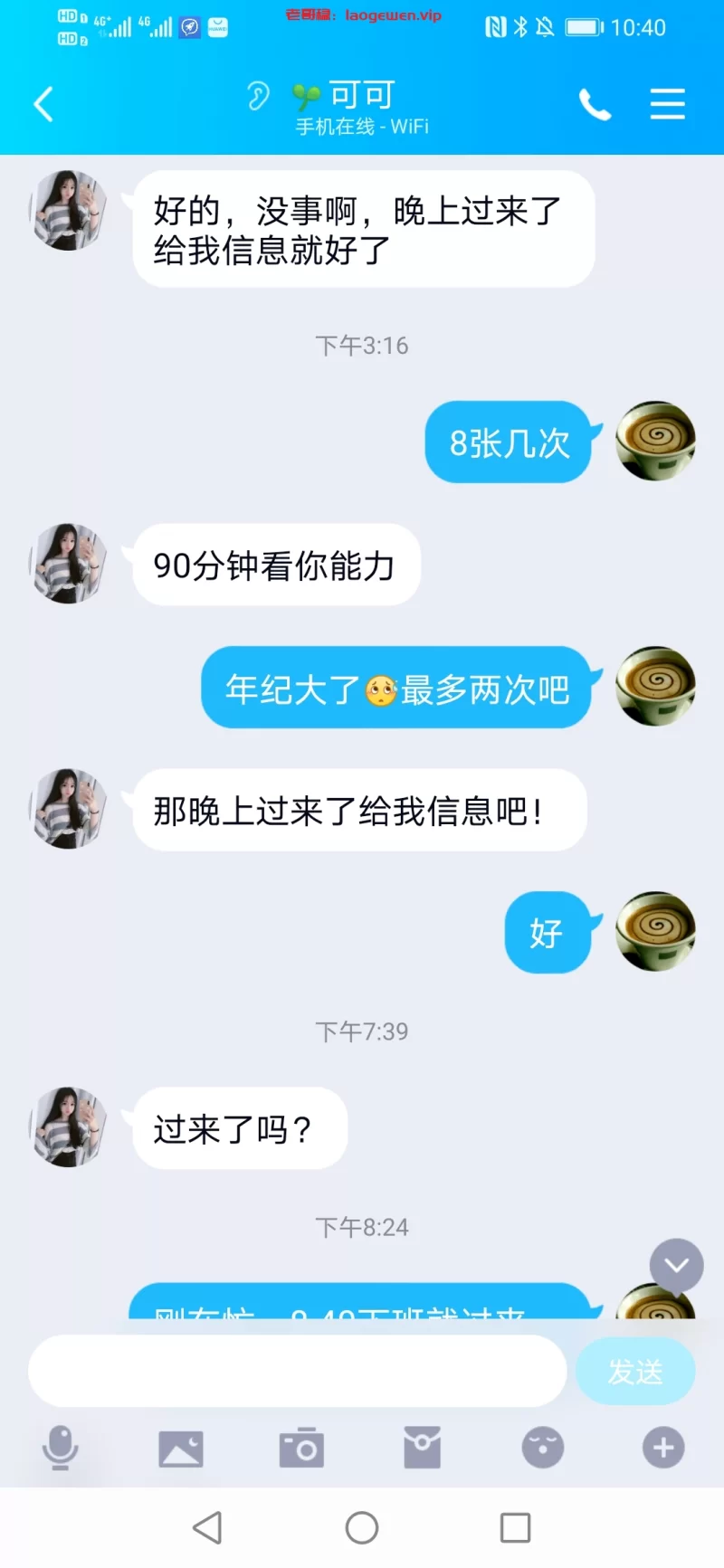Focus the message input field
This screenshot has width=724, height=1568.
point(297,1371)
